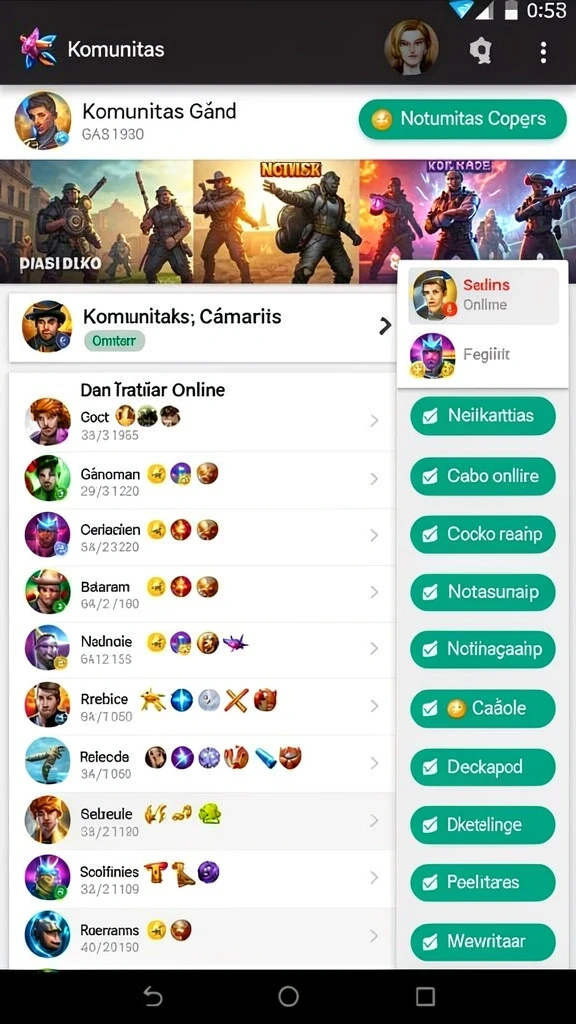Tap the Caáole button
Viewport: 576px width, 1024px height.
pyautogui.click(x=483, y=709)
